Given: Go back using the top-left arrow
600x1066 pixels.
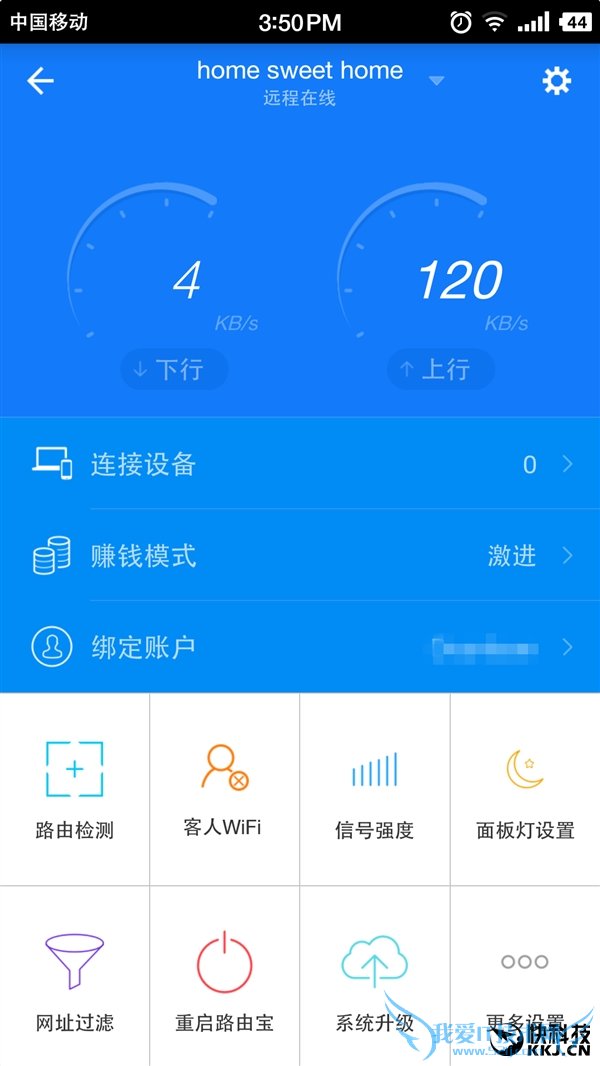Looking at the screenshot, I should coord(40,81).
